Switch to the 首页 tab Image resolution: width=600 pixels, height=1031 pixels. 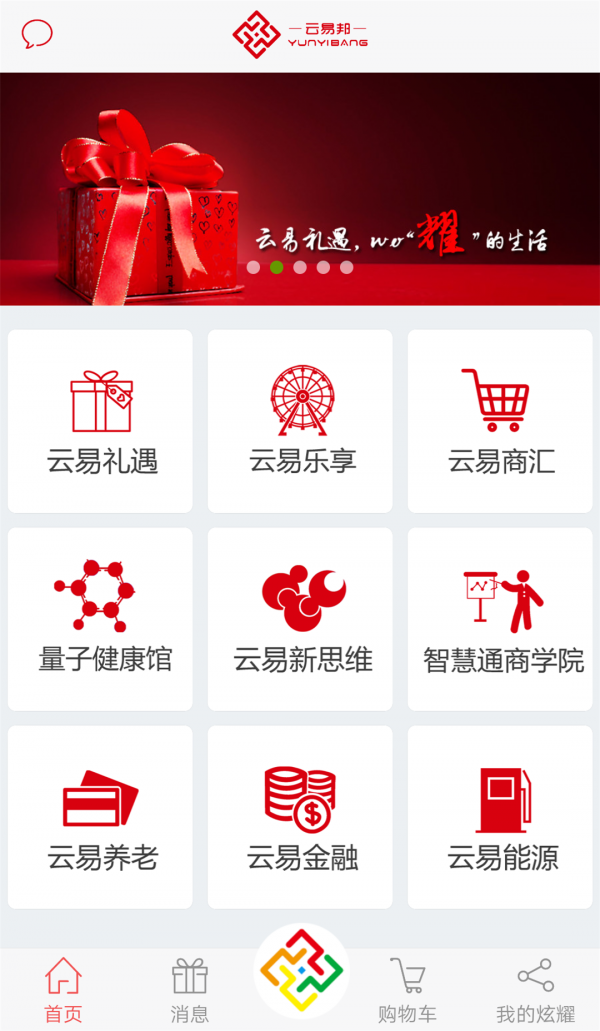[63, 991]
